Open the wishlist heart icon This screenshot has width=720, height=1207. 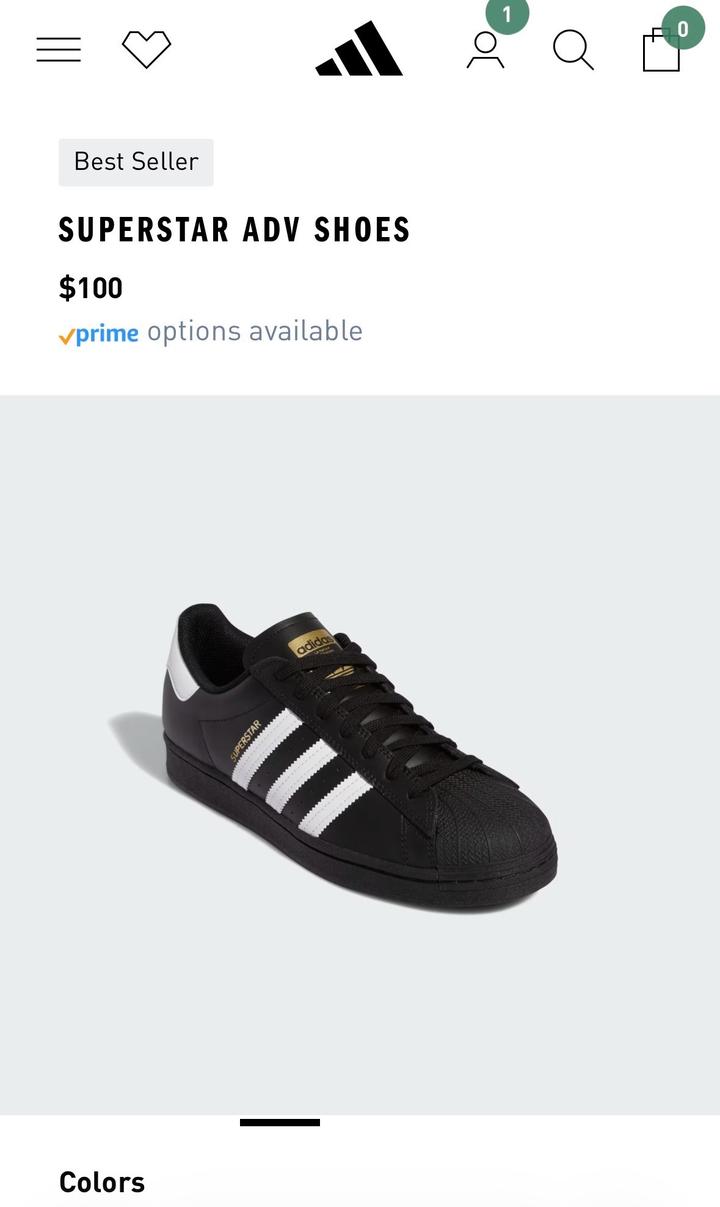[146, 49]
